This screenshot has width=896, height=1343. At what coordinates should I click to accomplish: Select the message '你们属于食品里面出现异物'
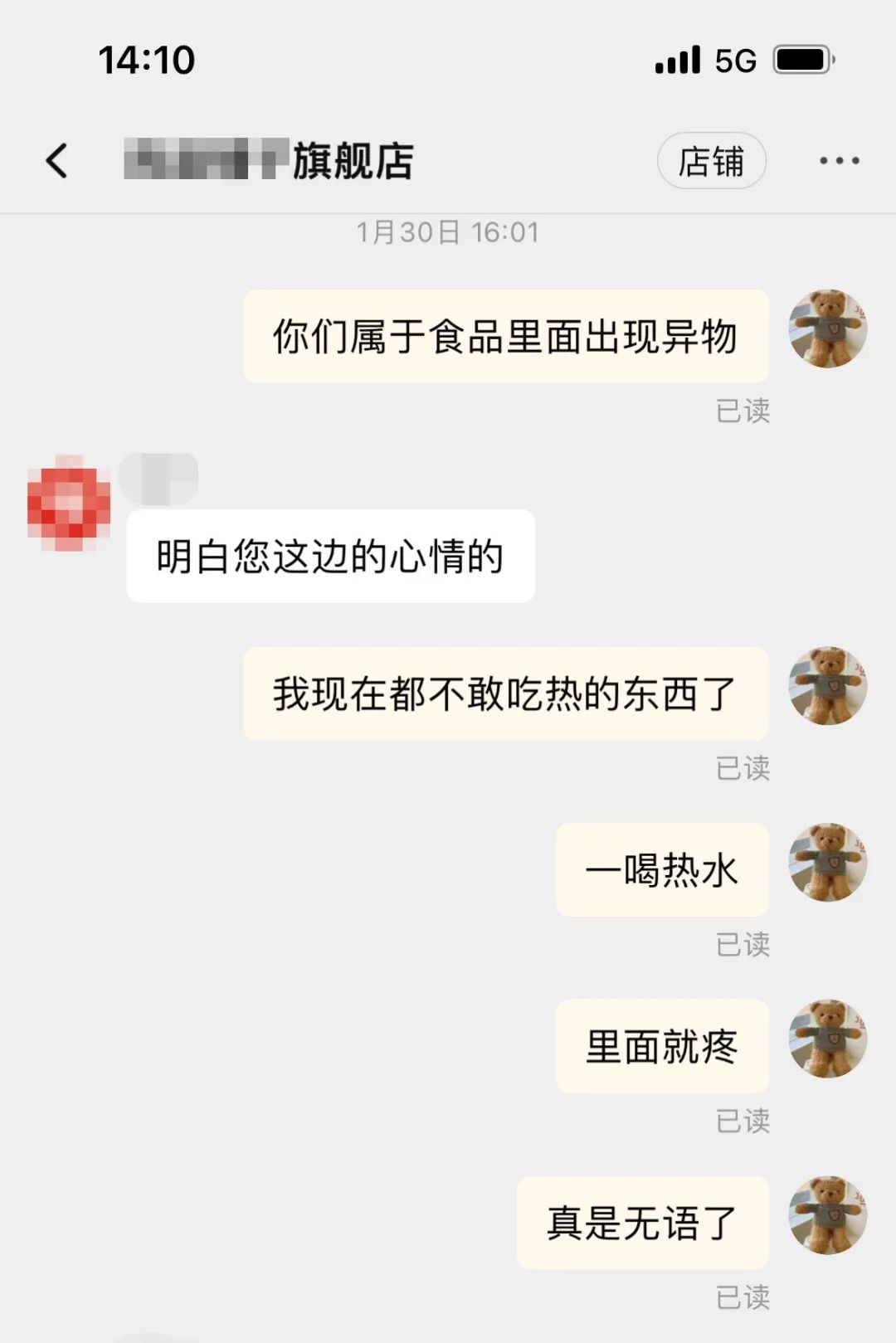point(507,335)
